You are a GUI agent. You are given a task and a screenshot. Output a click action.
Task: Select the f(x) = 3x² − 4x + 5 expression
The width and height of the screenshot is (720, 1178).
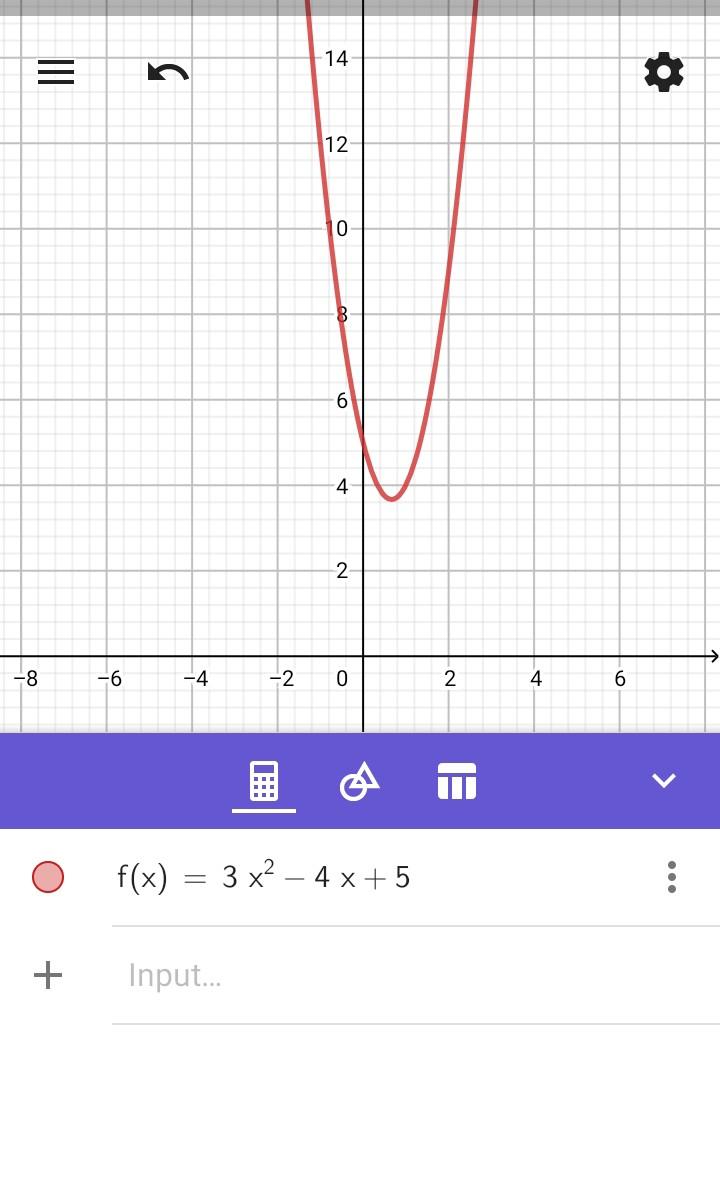[x=264, y=878]
